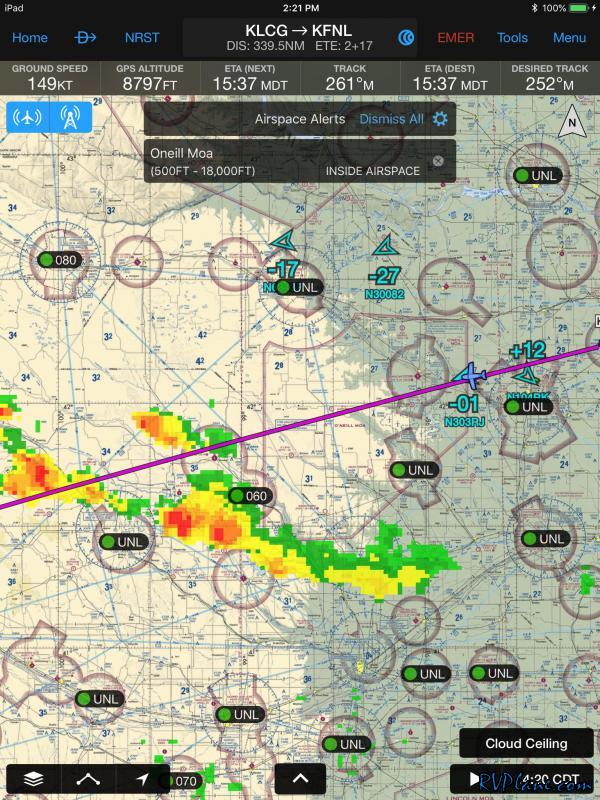Open airspace alert settings gear

440,119
